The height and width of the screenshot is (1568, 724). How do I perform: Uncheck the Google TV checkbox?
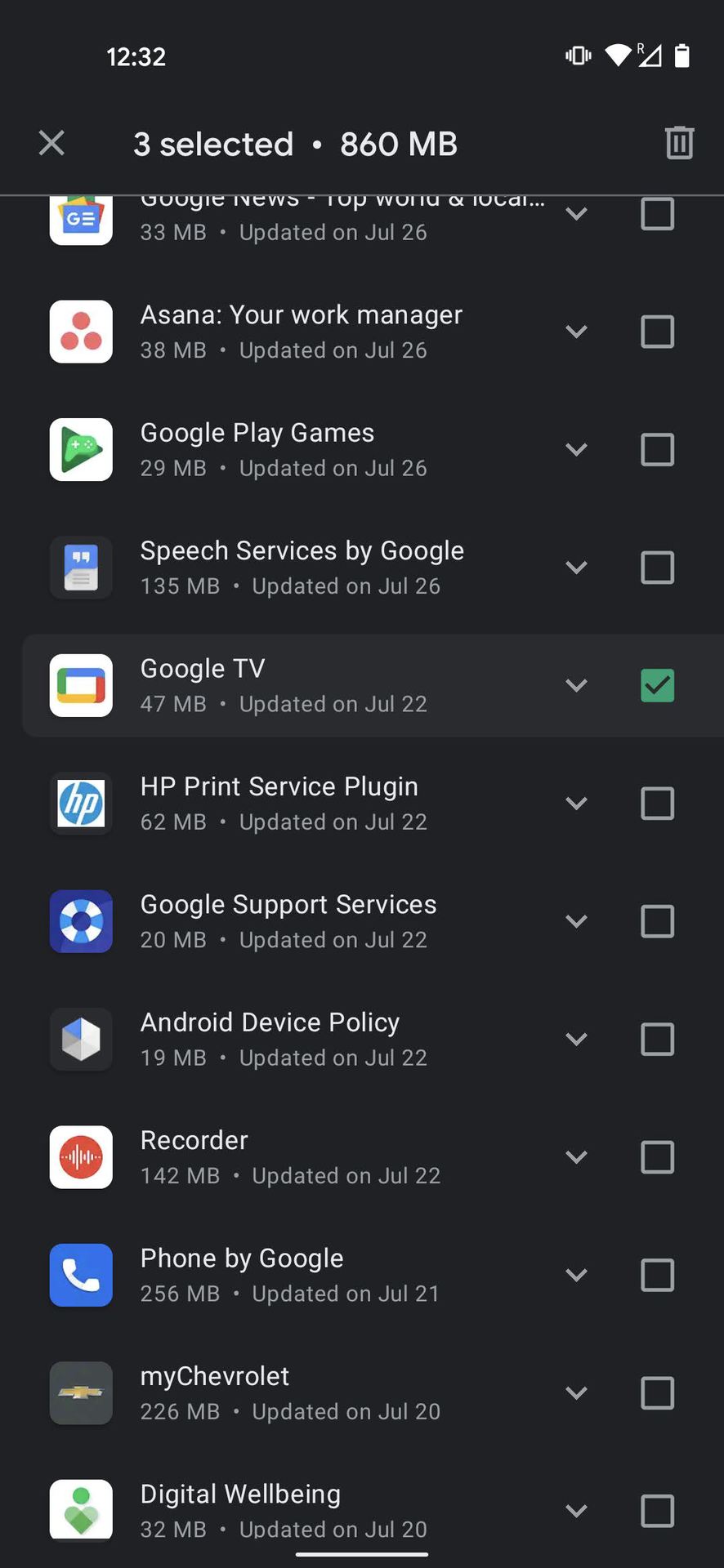[x=657, y=685]
